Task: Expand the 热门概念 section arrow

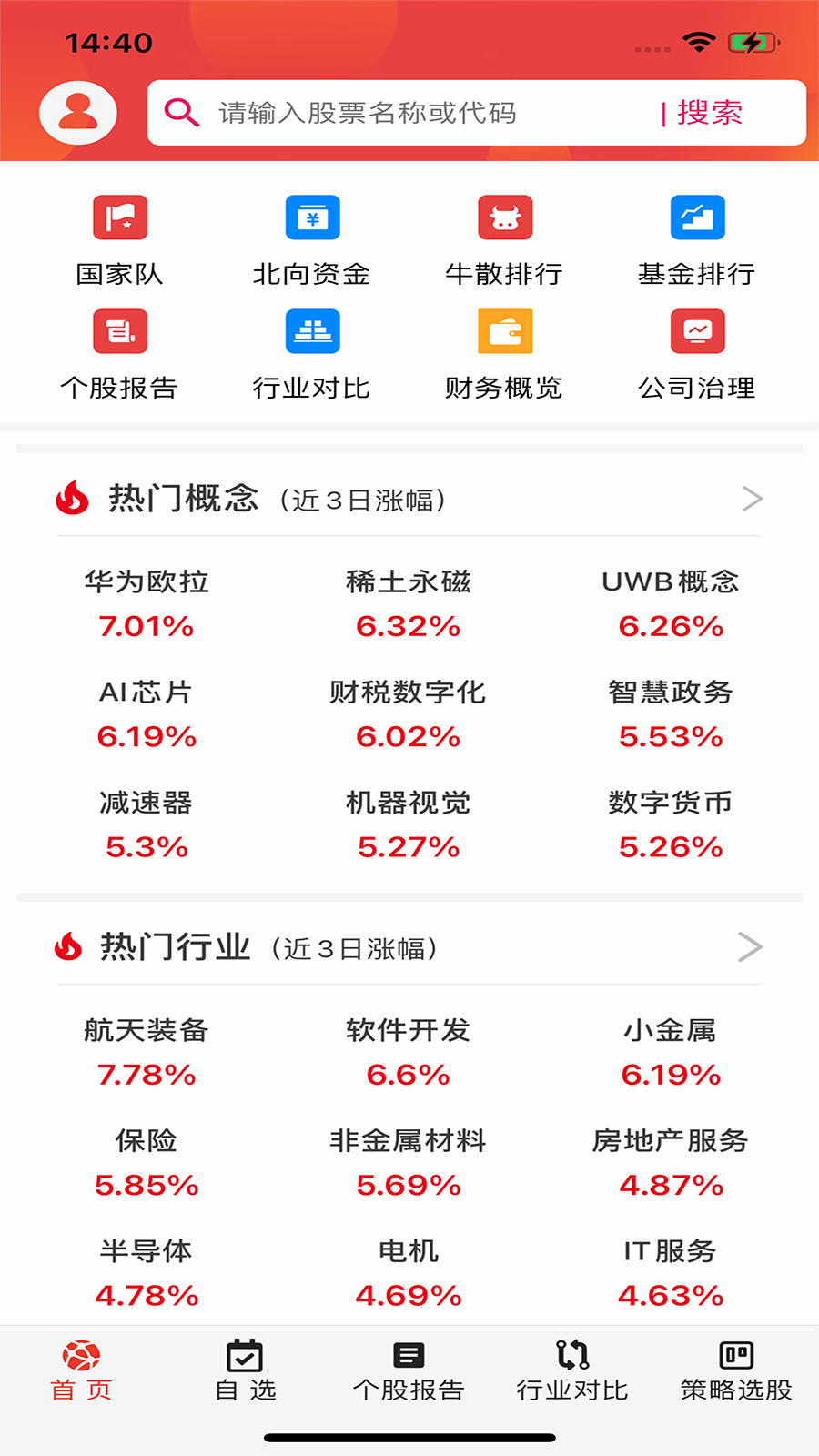Action: coord(752,499)
